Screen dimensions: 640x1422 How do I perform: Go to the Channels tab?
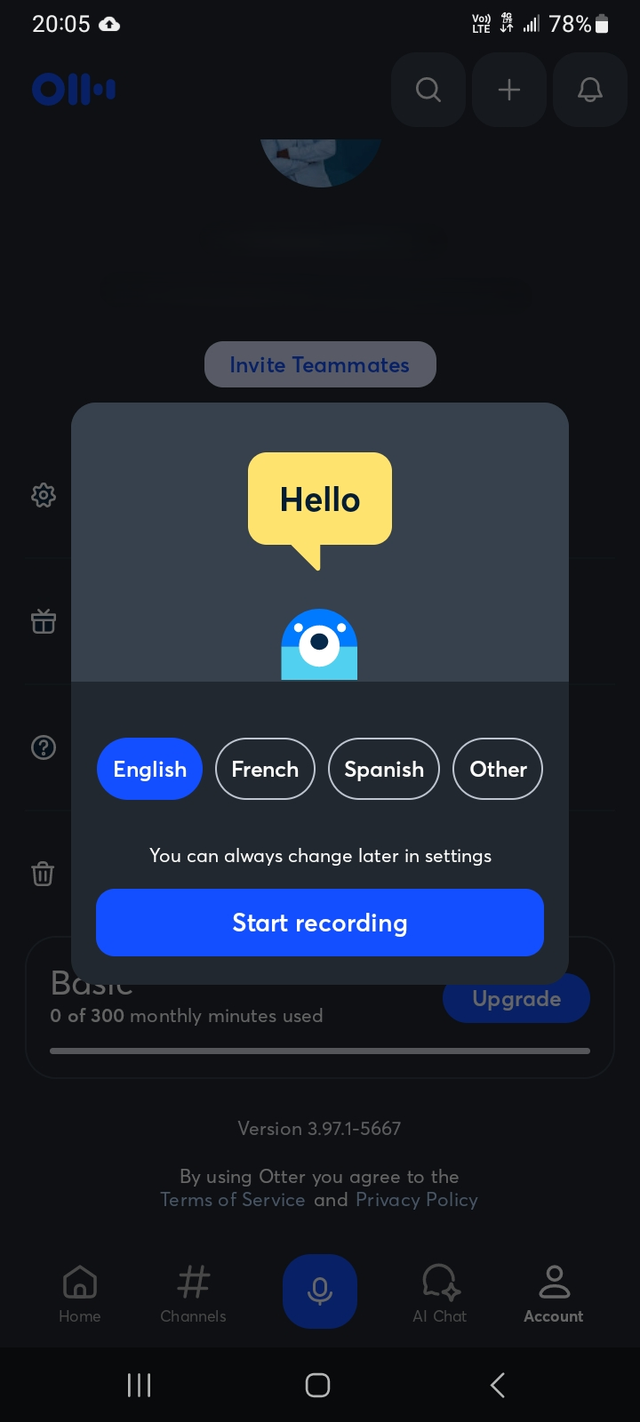pos(193,1293)
